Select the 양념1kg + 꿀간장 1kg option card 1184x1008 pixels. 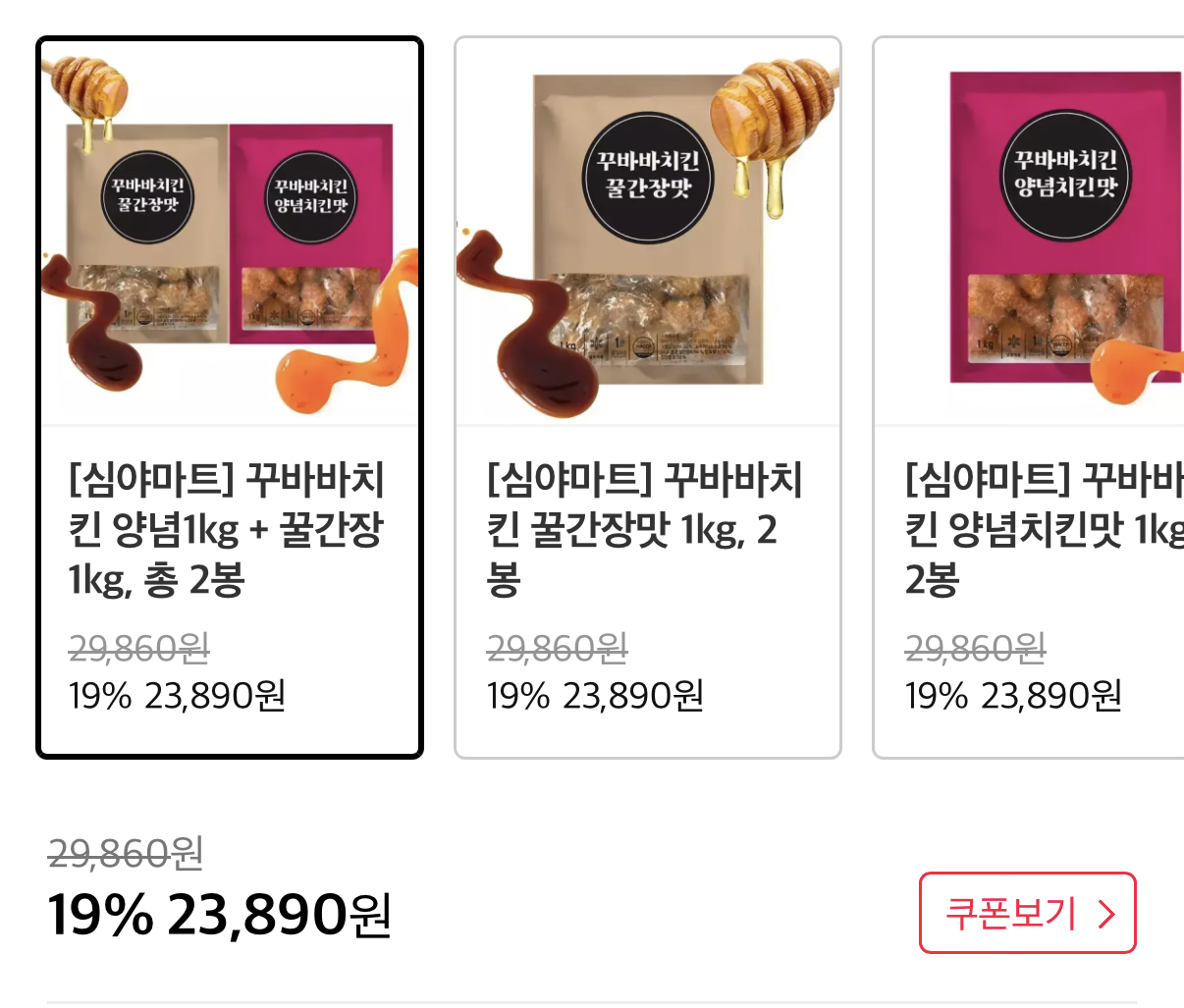pos(229,398)
